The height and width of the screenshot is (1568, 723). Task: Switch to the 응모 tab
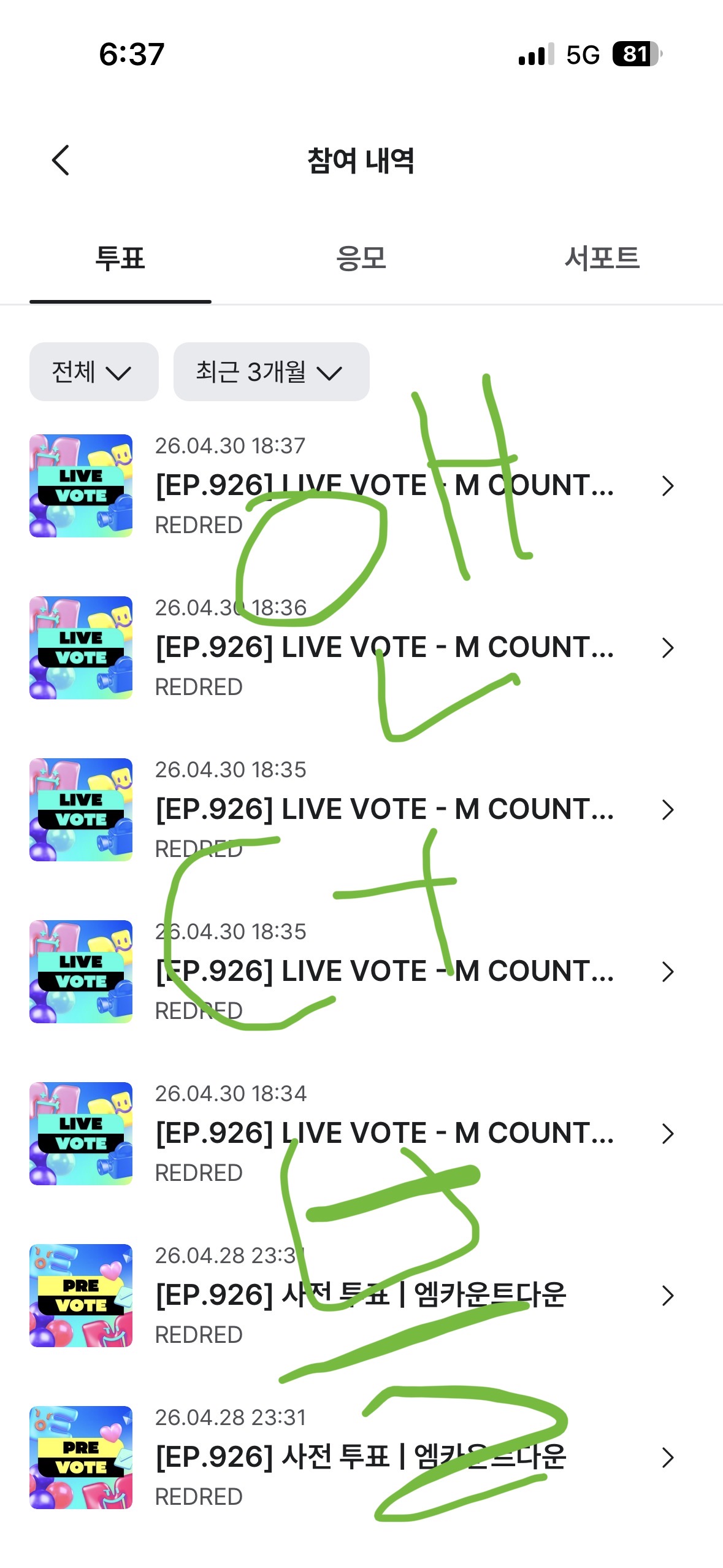pyautogui.click(x=361, y=258)
